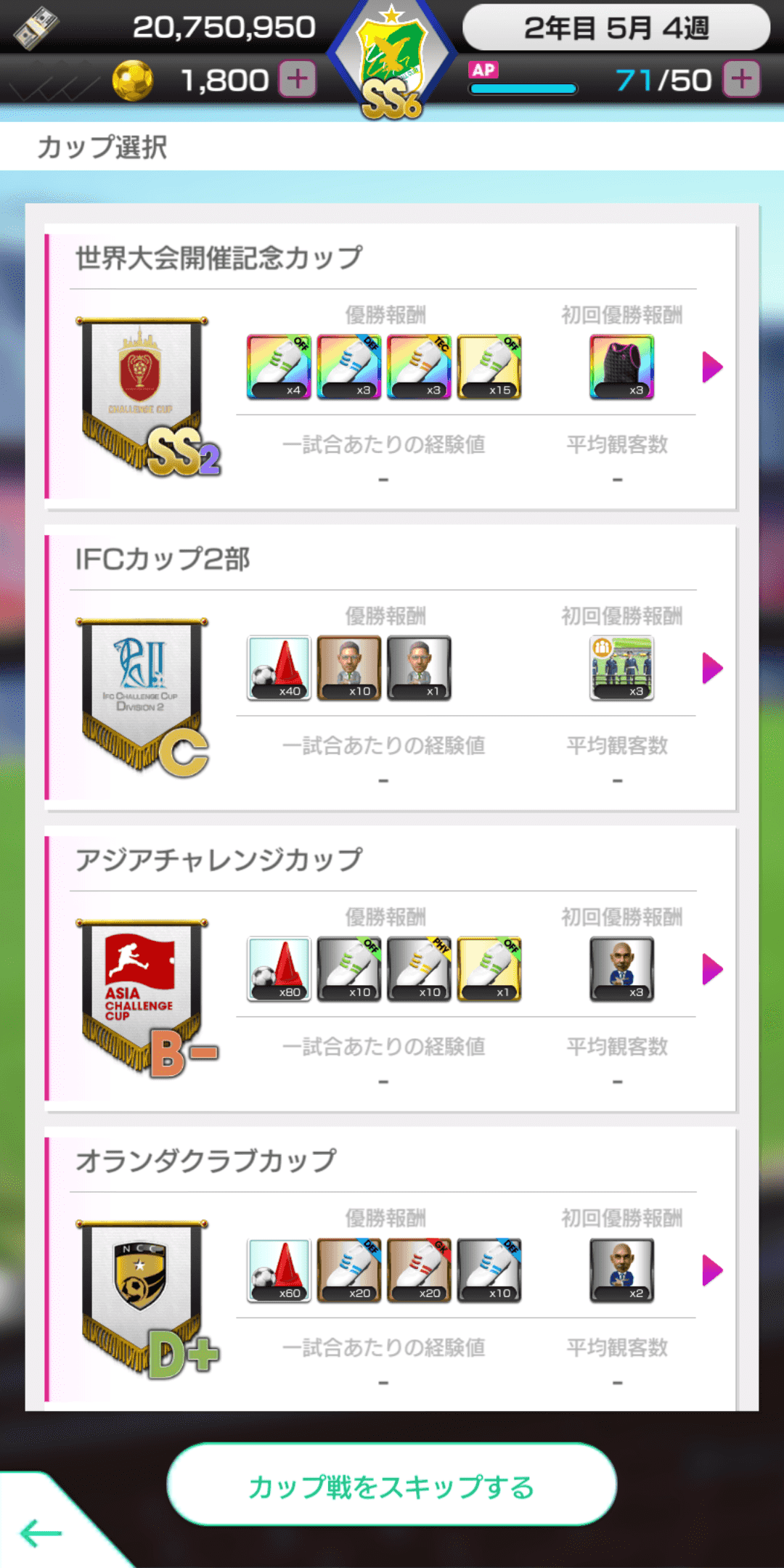Tap the coach figure x10 reward icon
784x1568 pixels.
(349, 668)
